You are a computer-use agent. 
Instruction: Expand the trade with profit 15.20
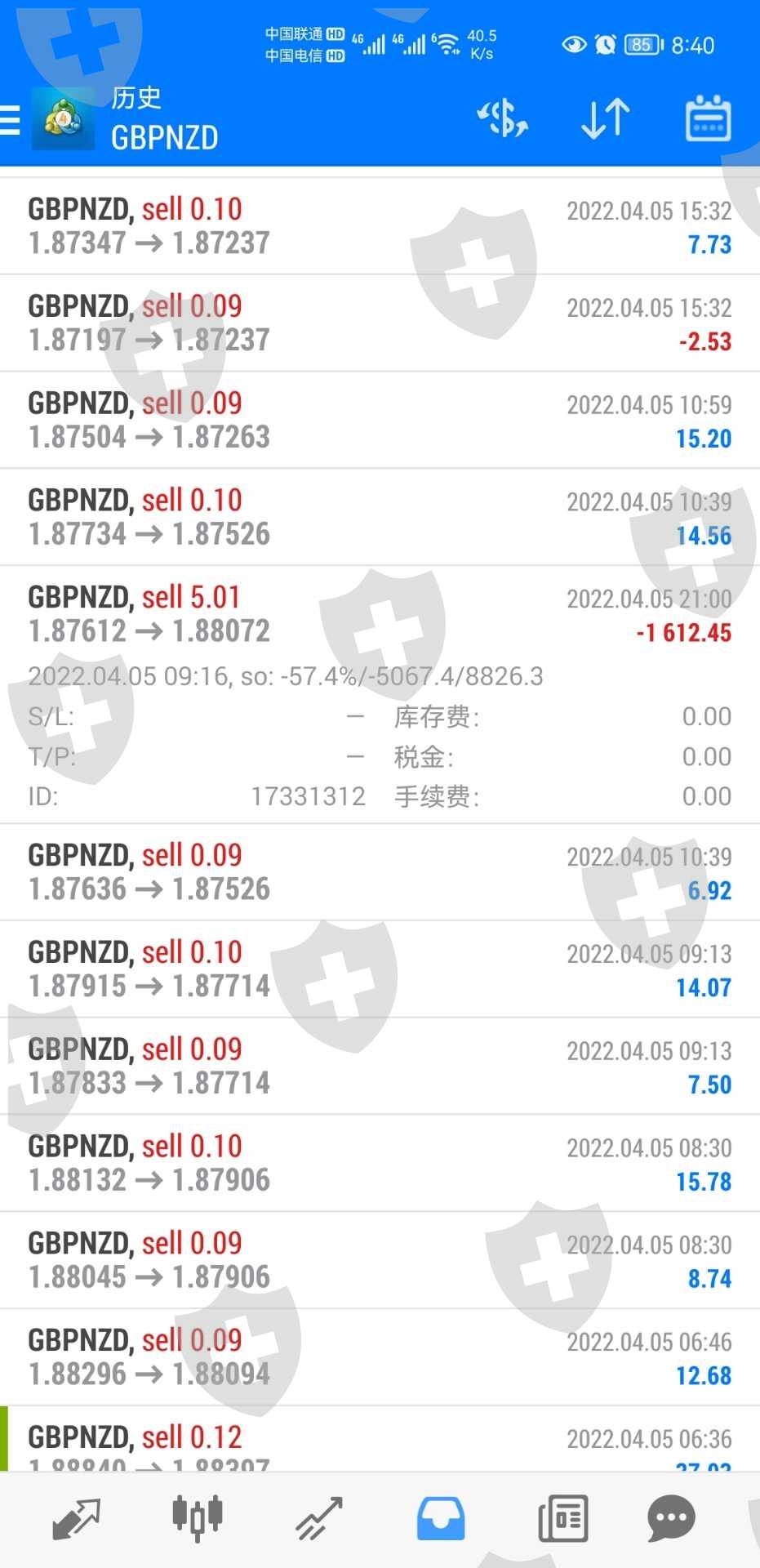380,421
